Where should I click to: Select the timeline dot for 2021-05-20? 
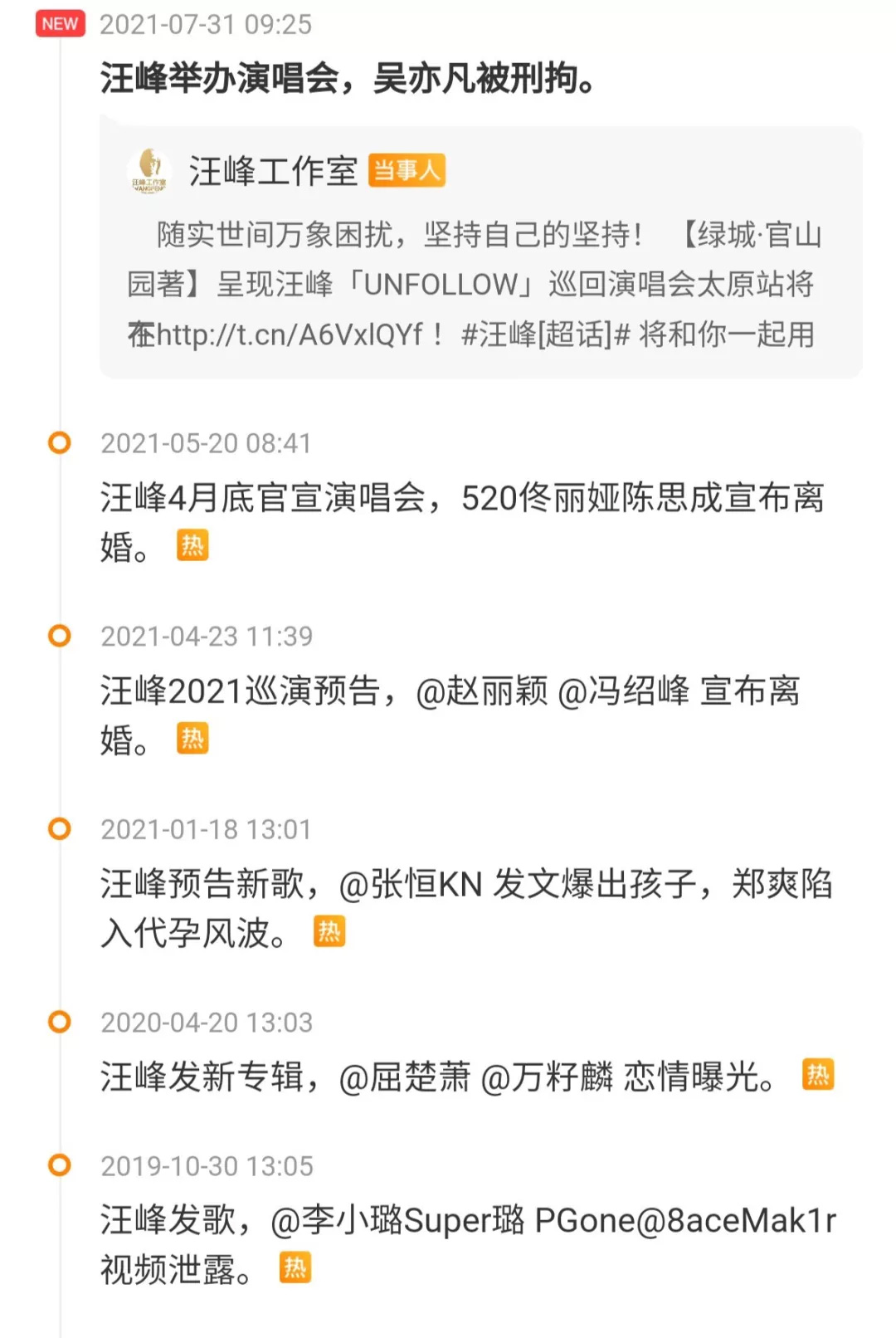click(x=58, y=444)
